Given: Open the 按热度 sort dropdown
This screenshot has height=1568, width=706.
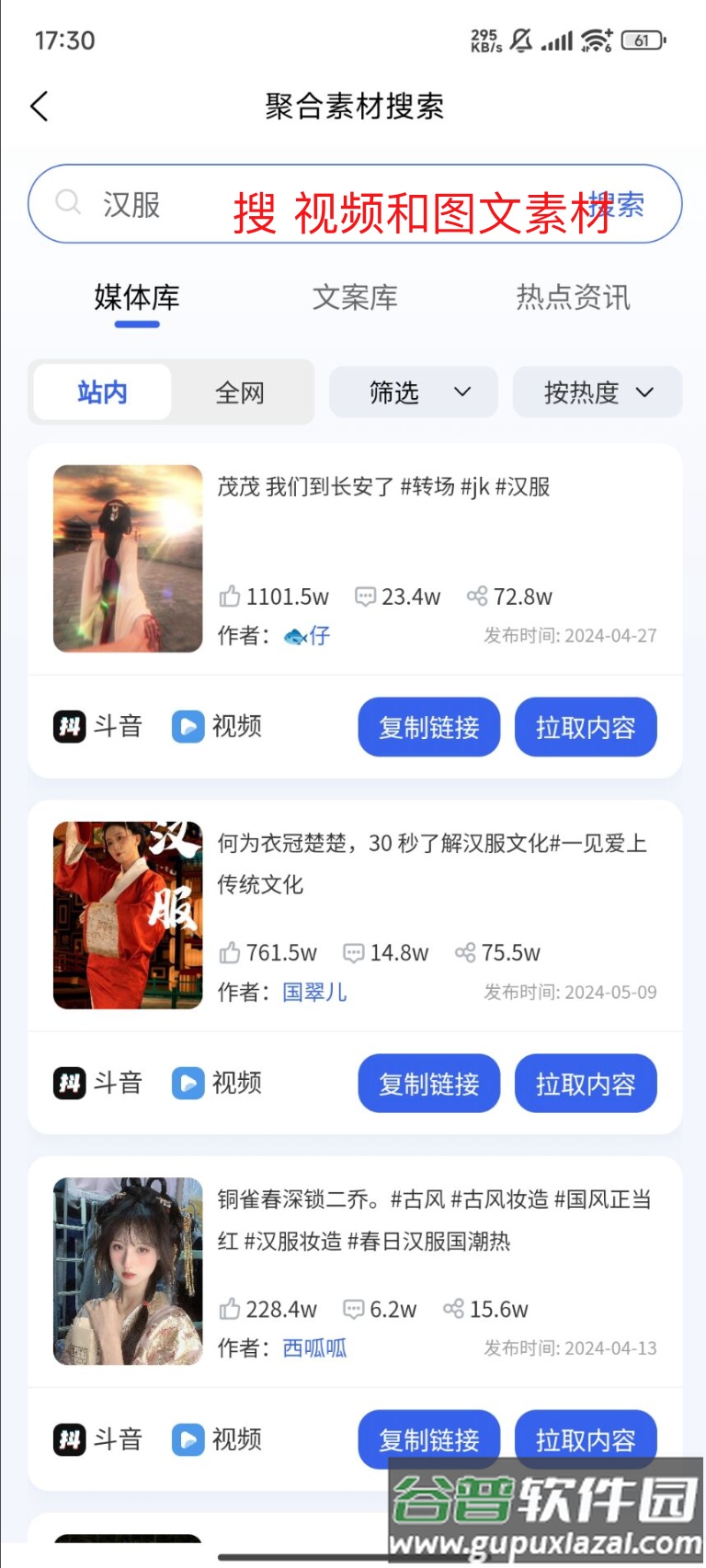Looking at the screenshot, I should tap(598, 392).
